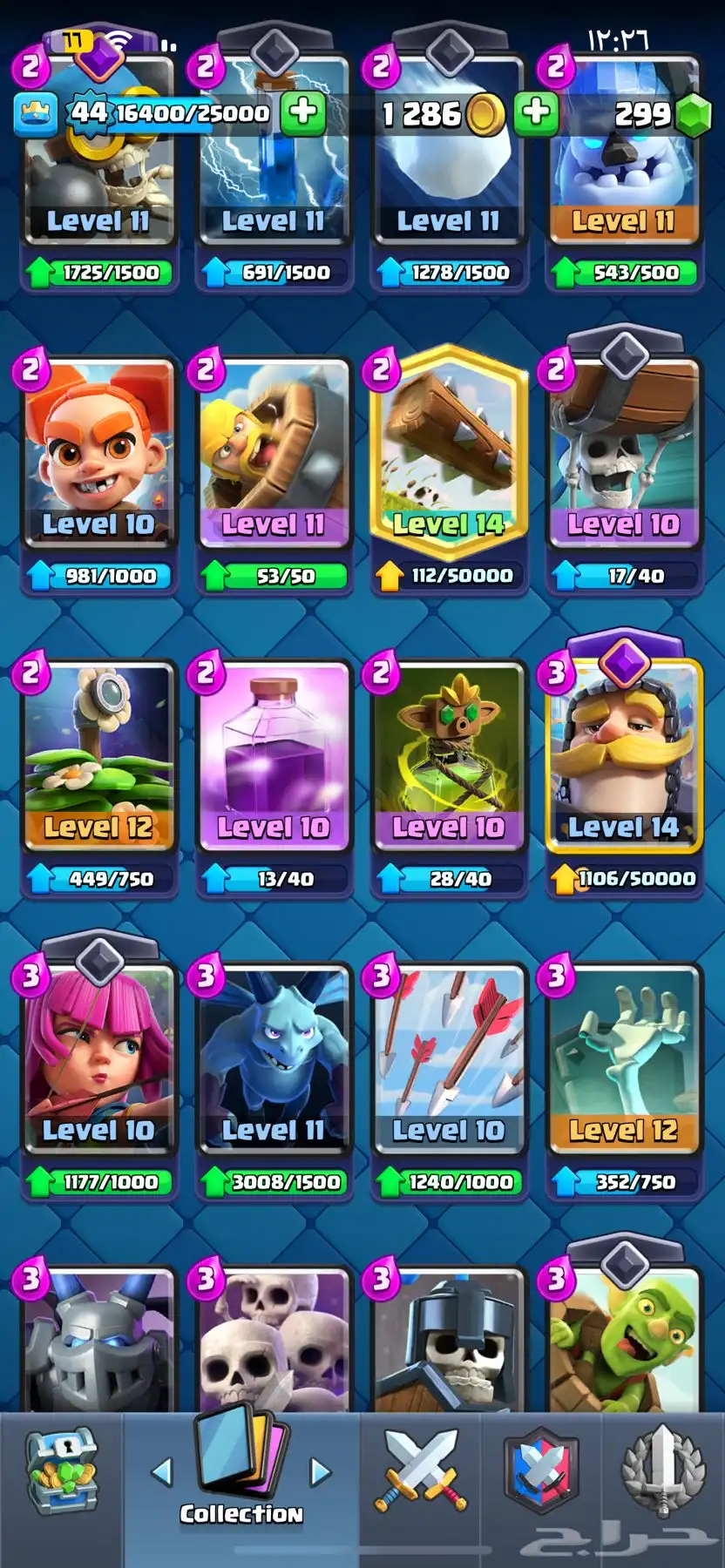This screenshot has width=725, height=1568.
Task: Select the Giant Snowball card 1278/1500
Action: click(449, 166)
